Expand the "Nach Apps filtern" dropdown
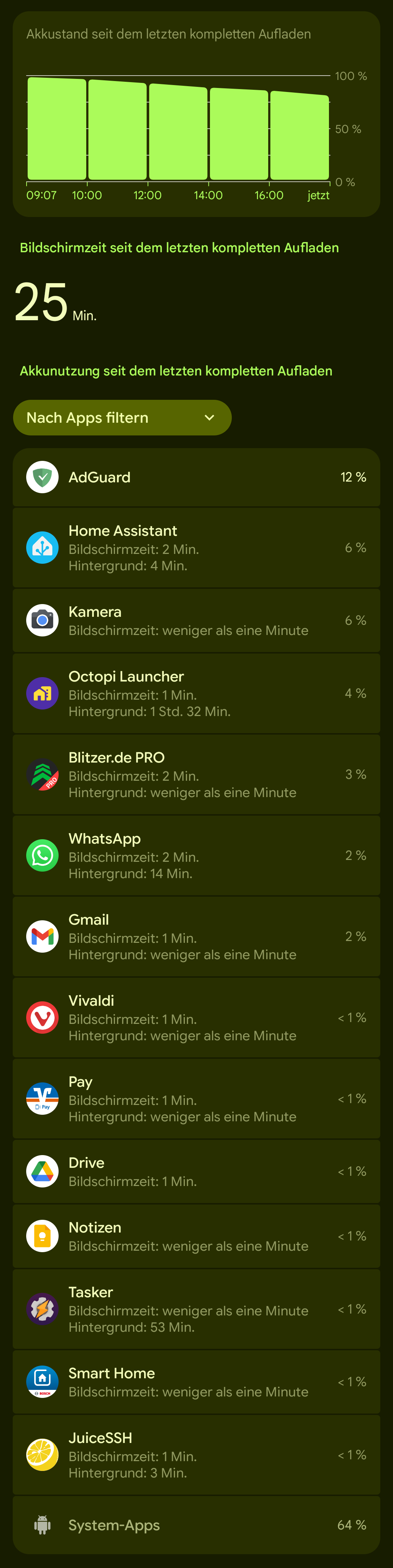This screenshot has width=393, height=1568. [x=122, y=418]
